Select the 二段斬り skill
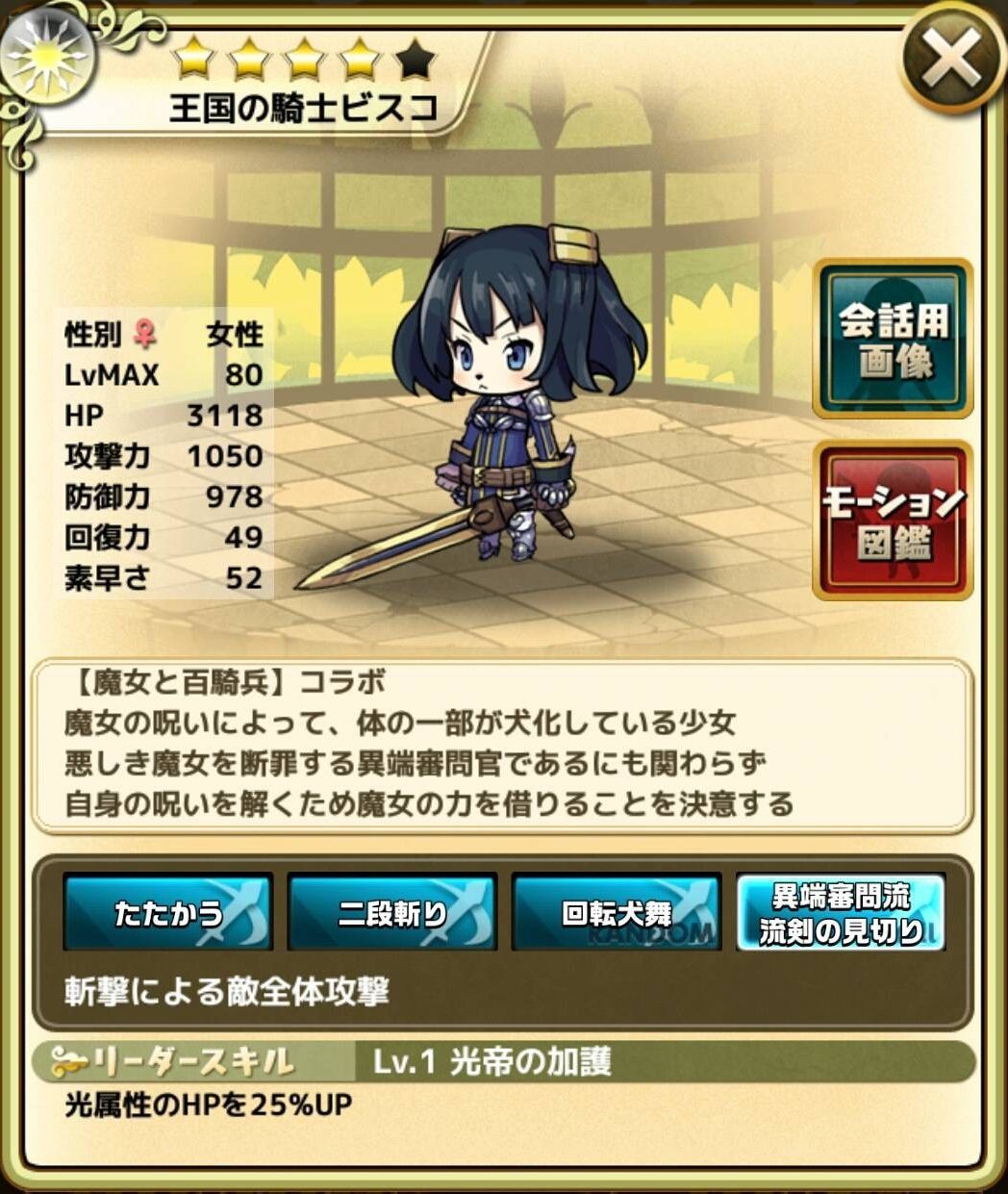Screen dimensions: 1008x1194 pos(392,912)
